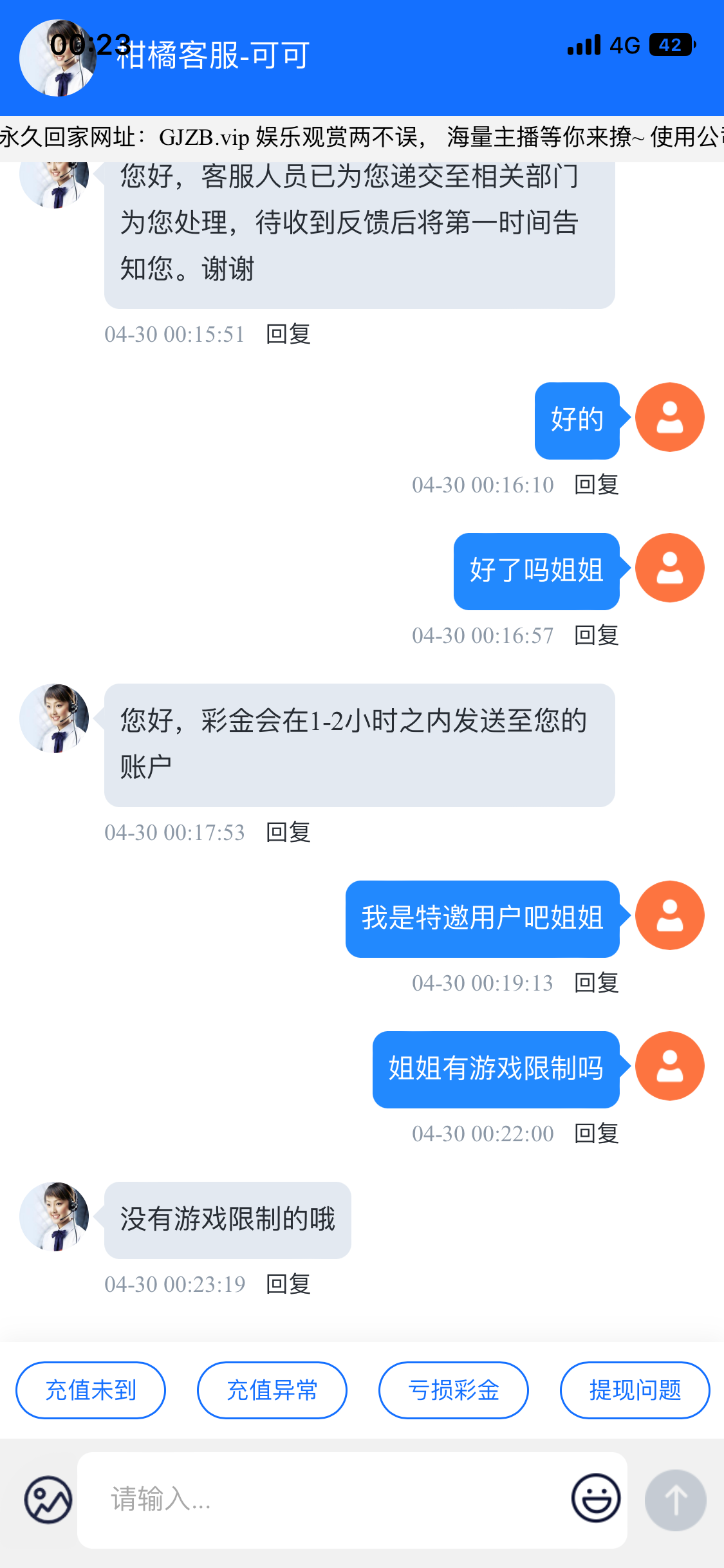Send the message with the arrow button
The height and width of the screenshot is (1568, 724).
676,1500
